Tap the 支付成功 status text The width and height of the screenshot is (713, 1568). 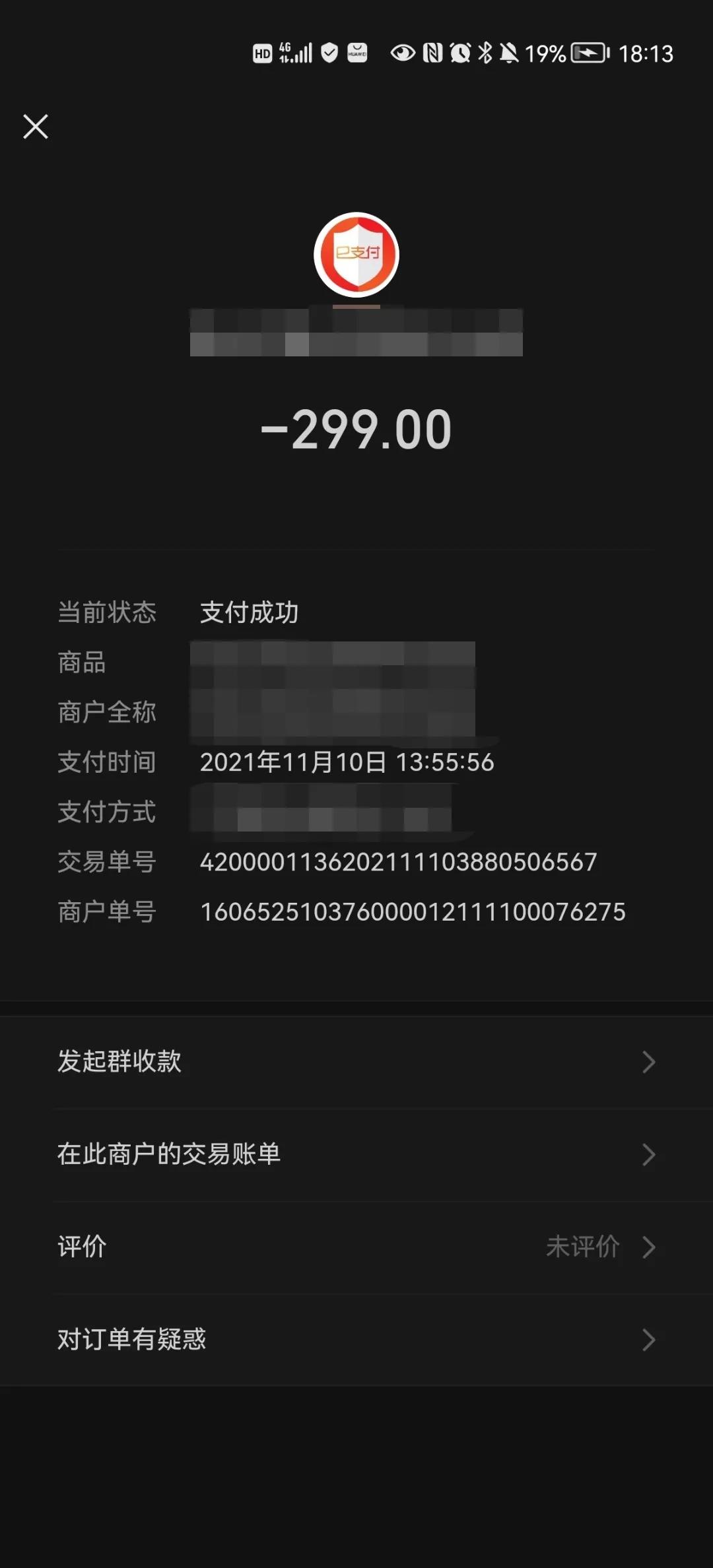click(249, 612)
